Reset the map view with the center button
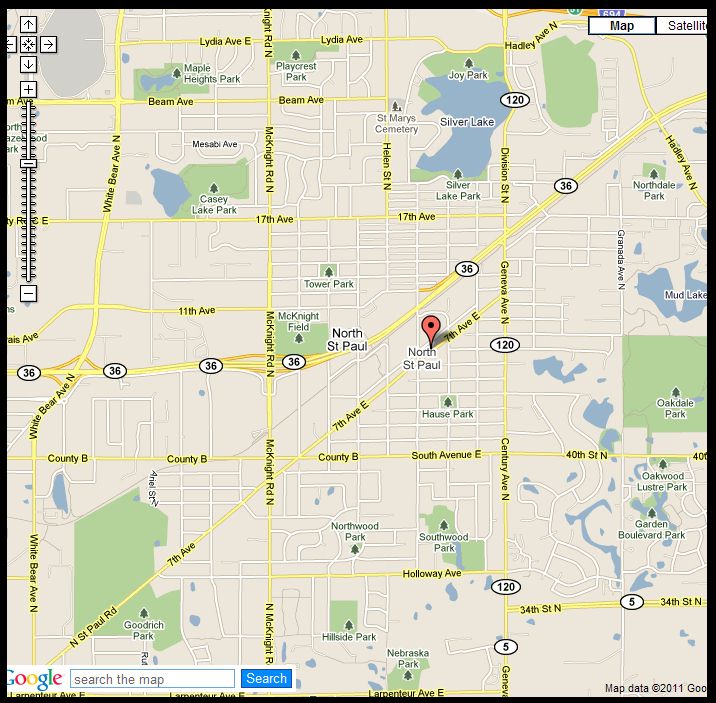Image resolution: width=716 pixels, height=703 pixels. point(28,44)
